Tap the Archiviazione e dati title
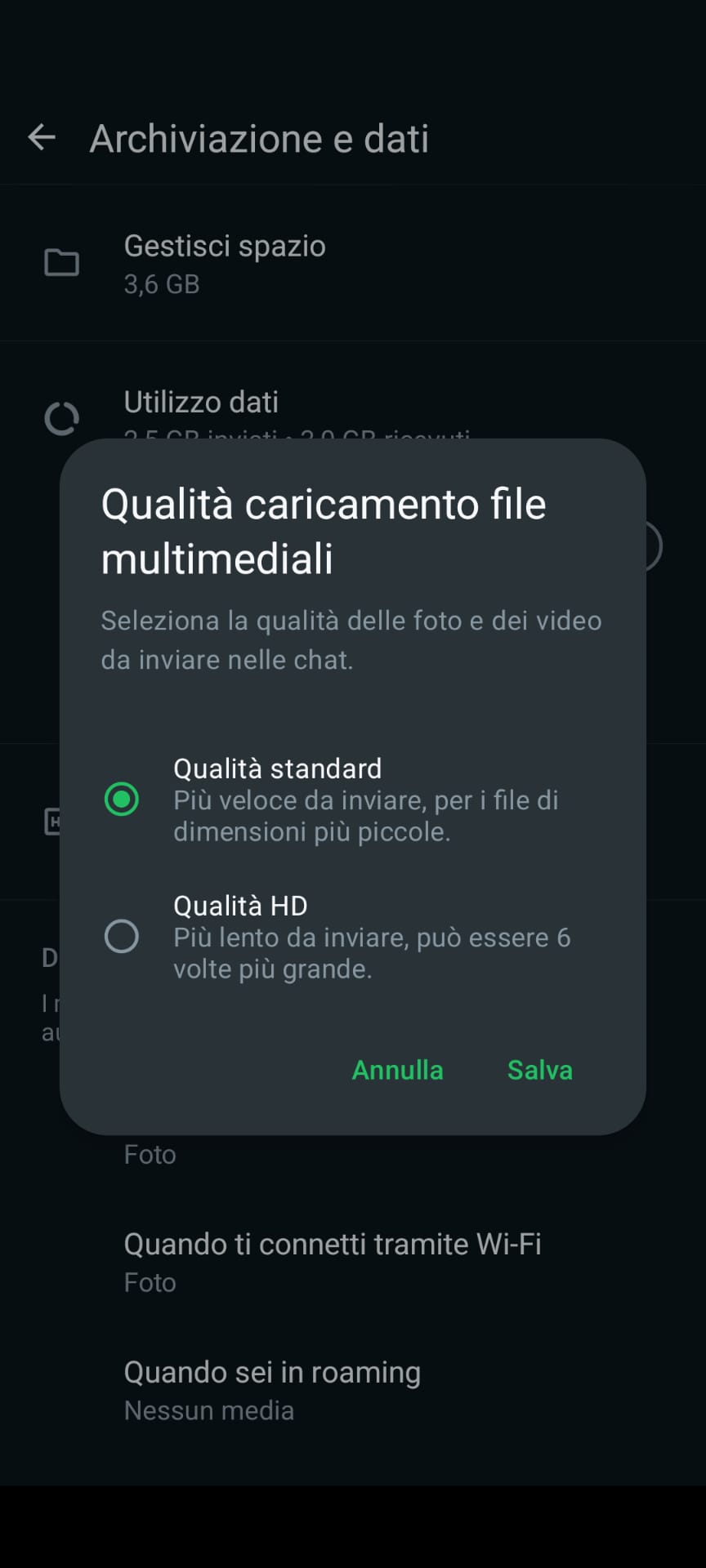Image resolution: width=706 pixels, height=1568 pixels. coord(260,137)
